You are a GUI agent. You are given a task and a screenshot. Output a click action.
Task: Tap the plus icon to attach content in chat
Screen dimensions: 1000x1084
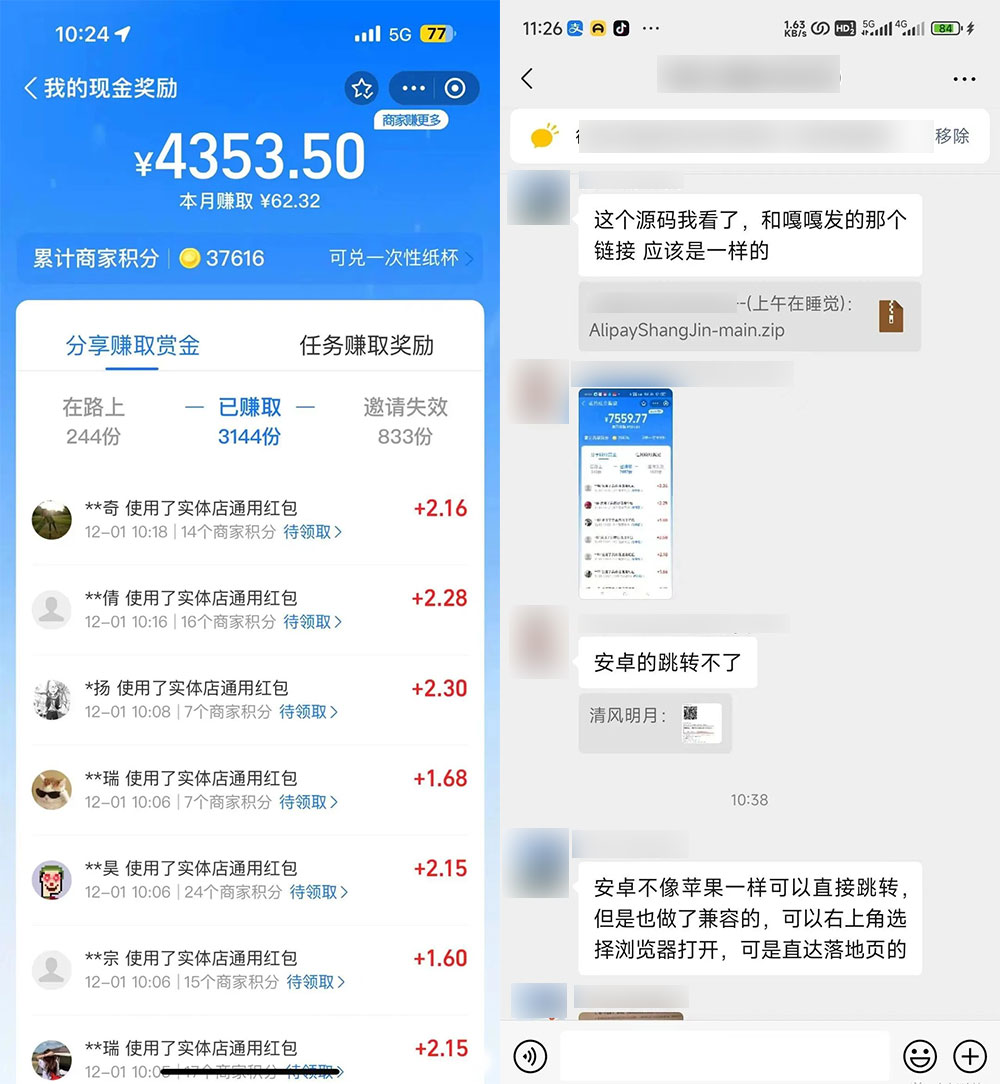[x=968, y=1056]
